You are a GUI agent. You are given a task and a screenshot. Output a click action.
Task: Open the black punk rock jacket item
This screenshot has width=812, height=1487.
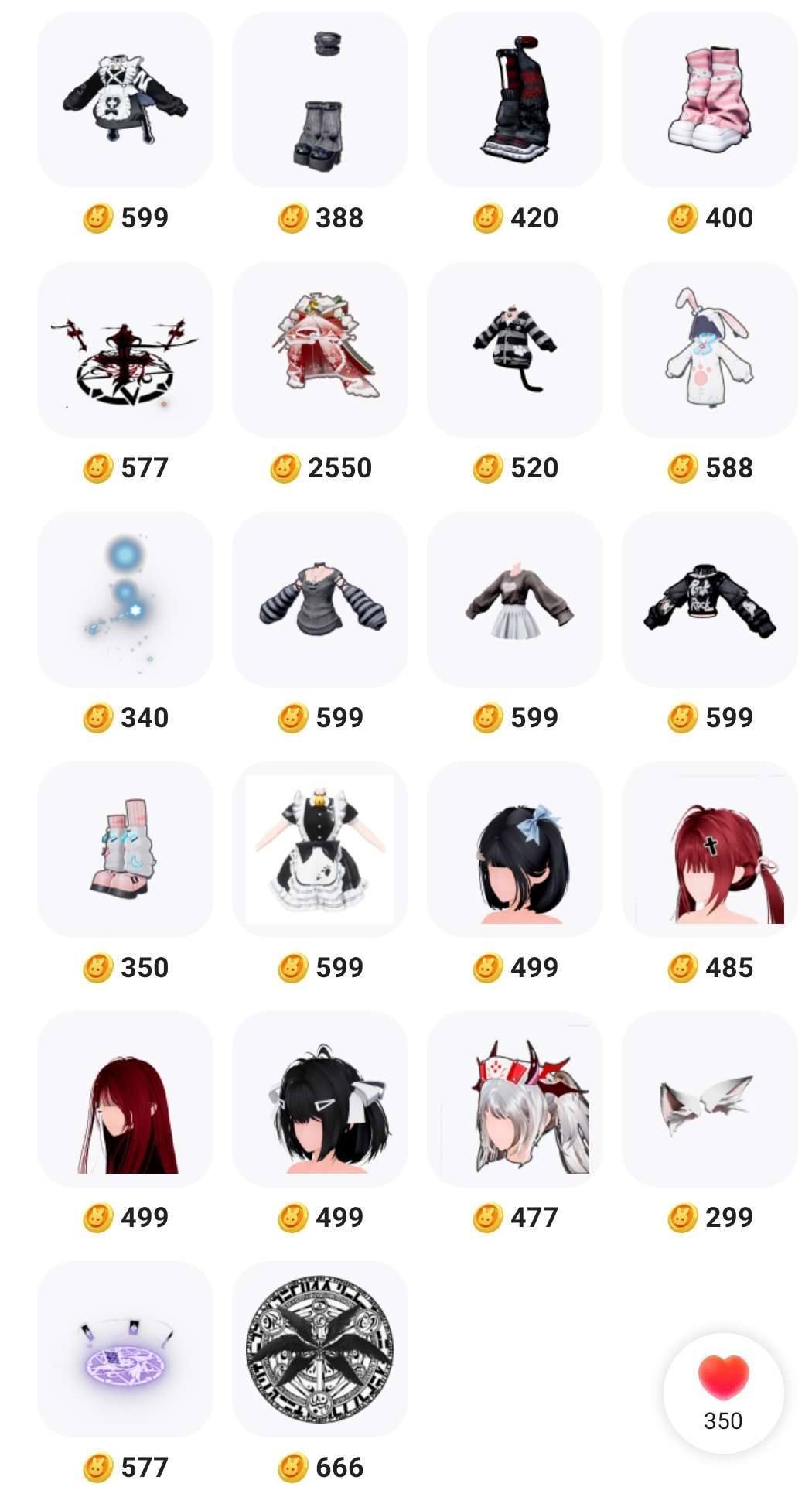point(710,599)
